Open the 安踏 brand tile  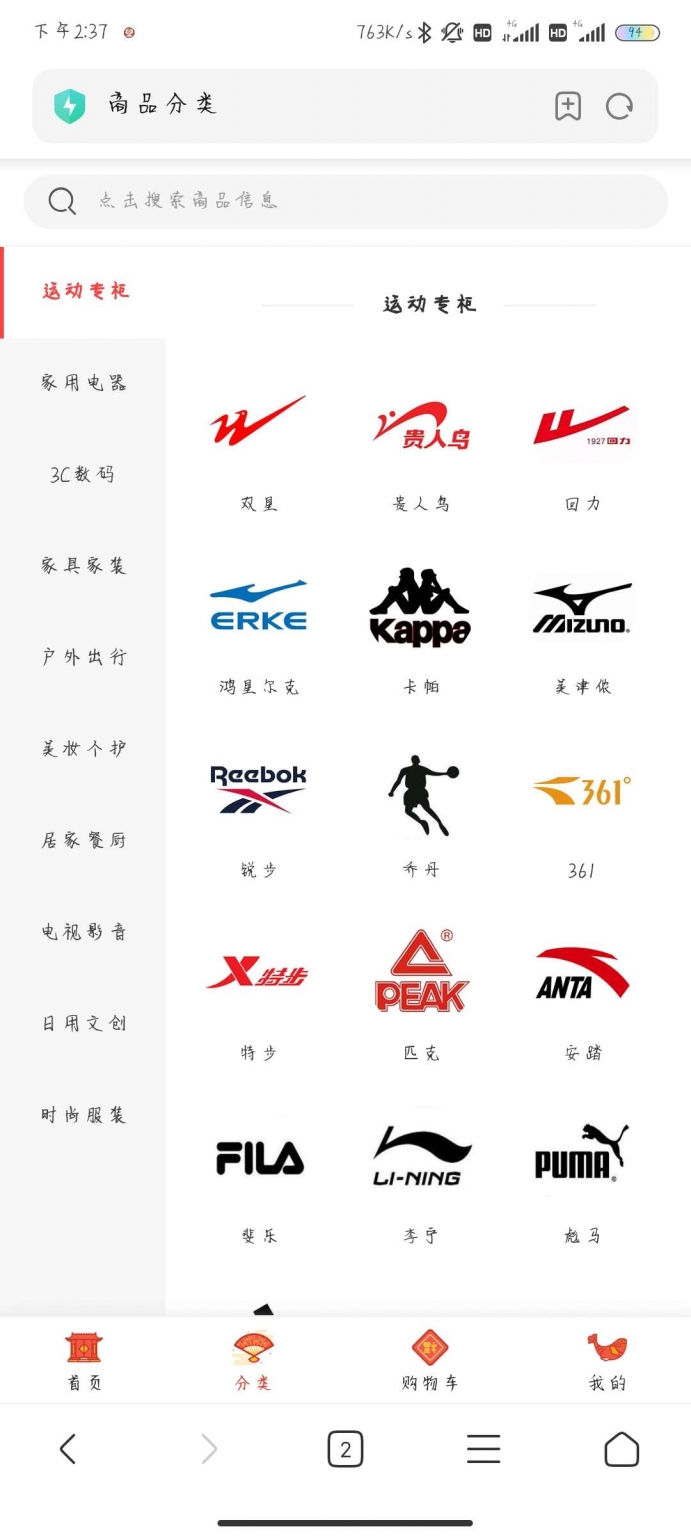coord(582,998)
